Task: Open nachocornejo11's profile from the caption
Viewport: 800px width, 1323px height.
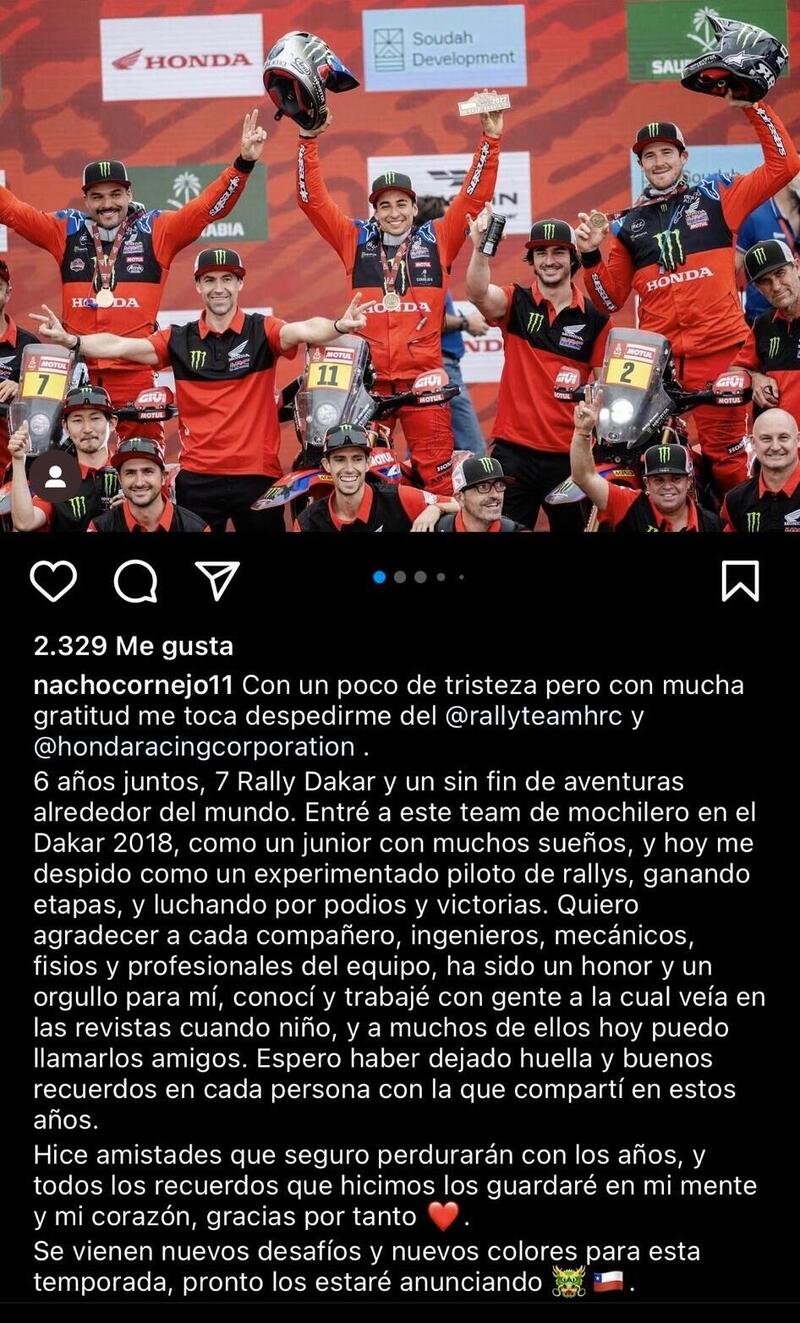Action: (x=133, y=686)
